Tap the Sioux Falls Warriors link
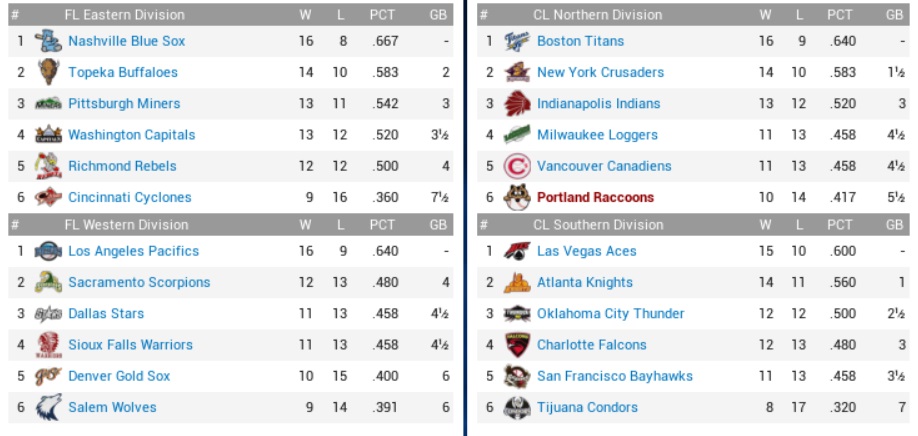This screenshot has width=918, height=436. coord(130,344)
